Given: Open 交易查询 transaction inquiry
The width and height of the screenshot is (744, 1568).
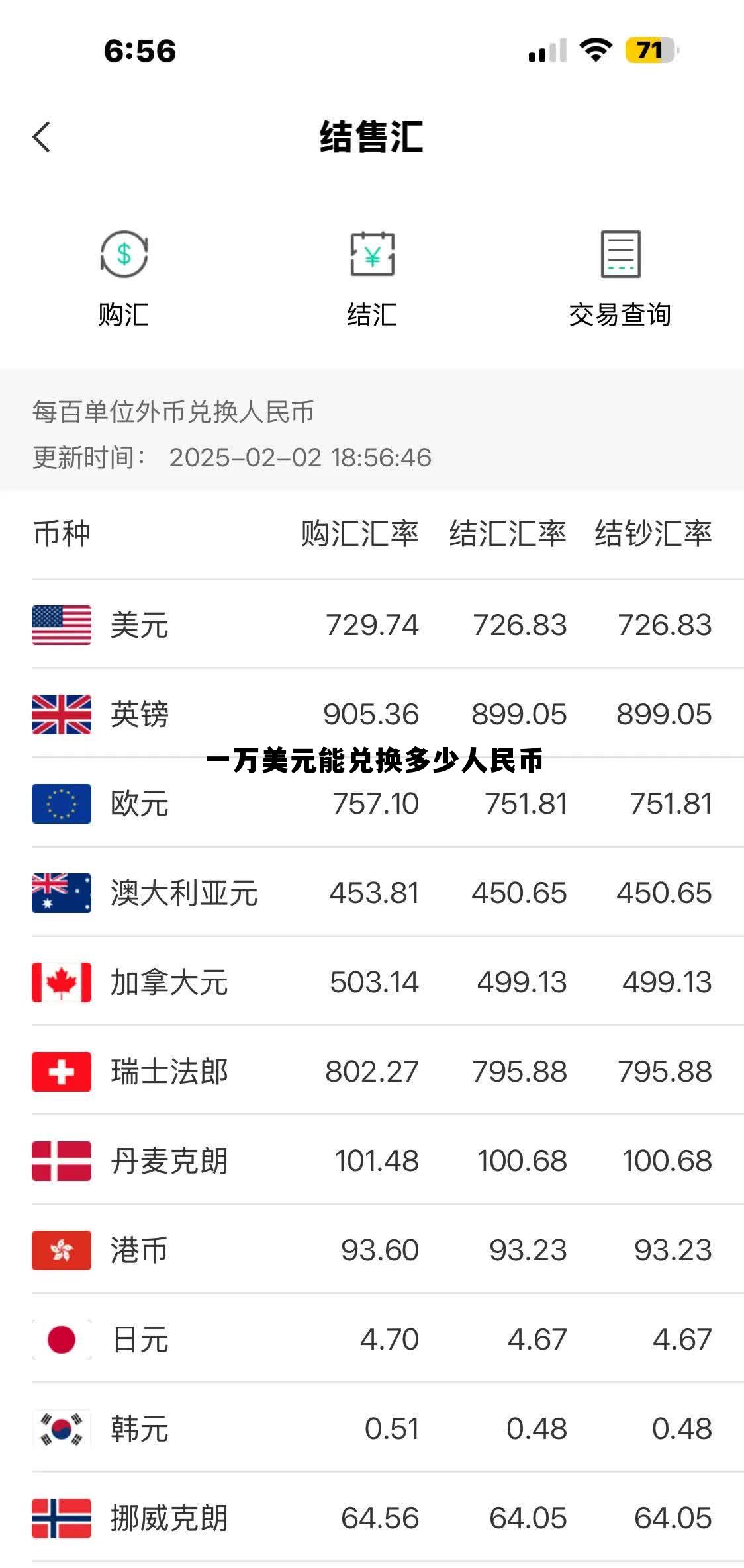Looking at the screenshot, I should (620, 278).
